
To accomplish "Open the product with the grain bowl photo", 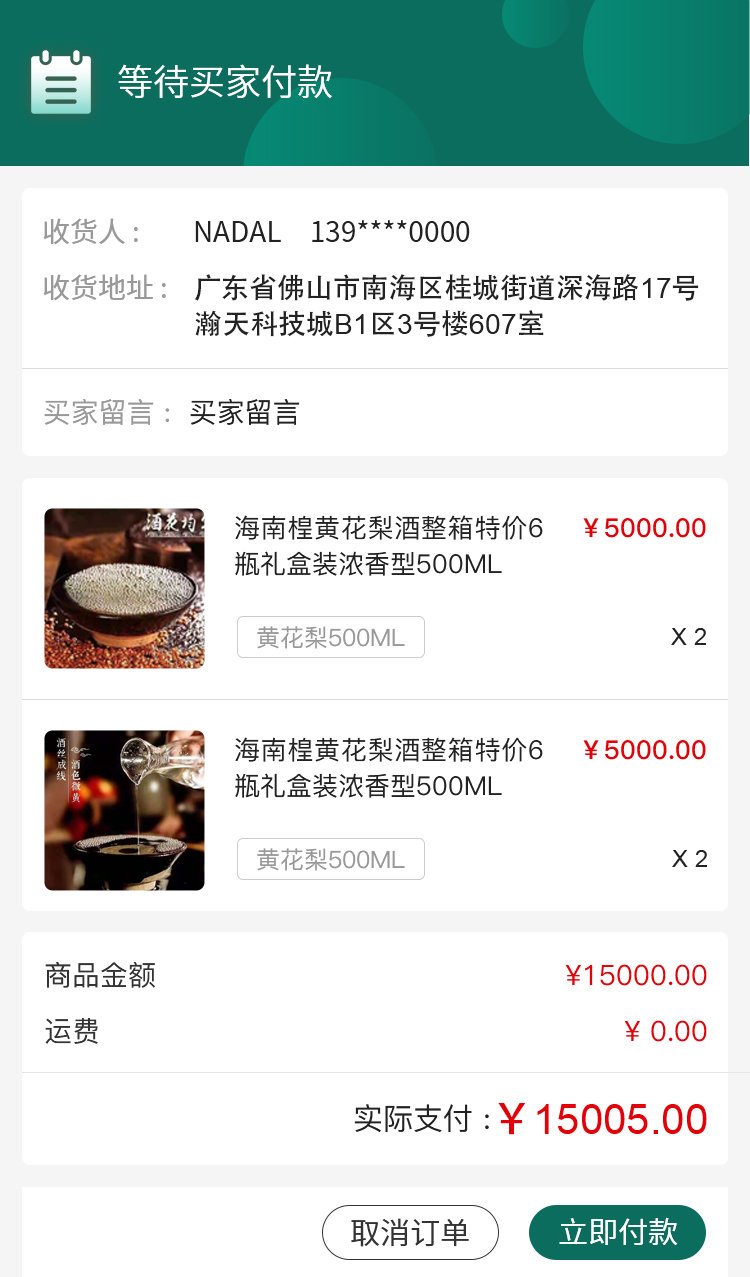I will coord(124,588).
